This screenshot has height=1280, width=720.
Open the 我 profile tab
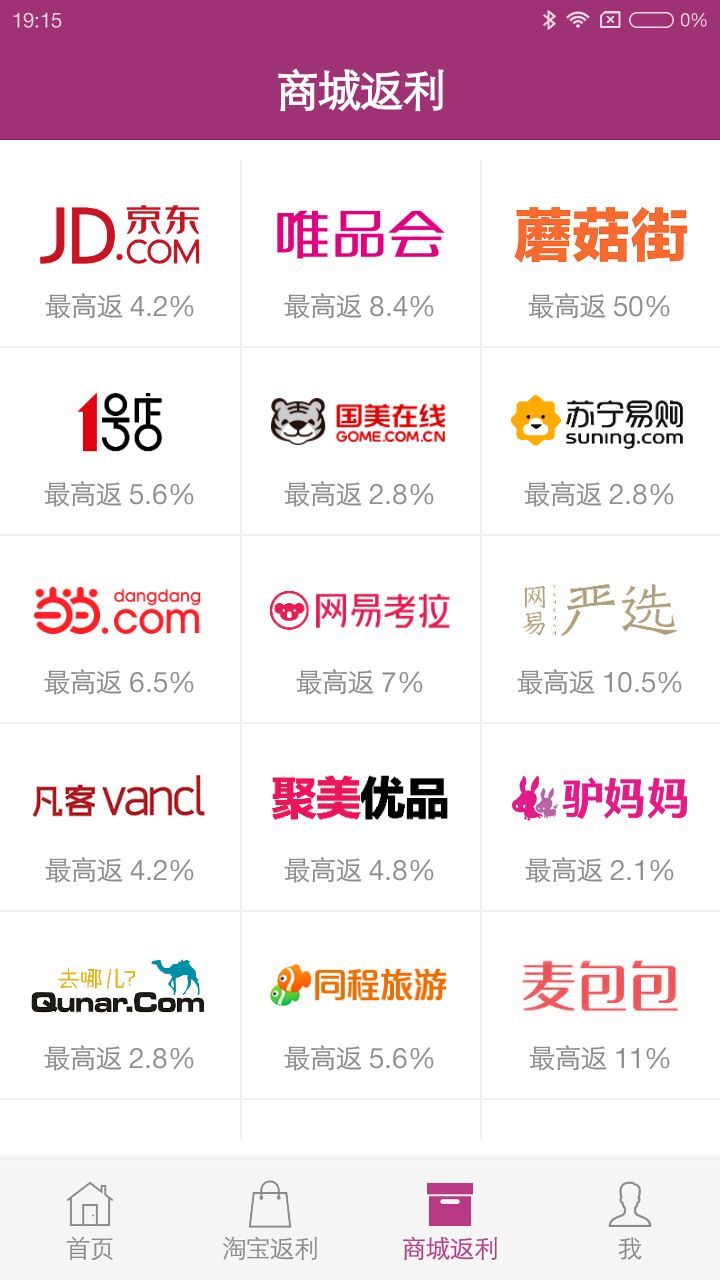[x=630, y=1220]
